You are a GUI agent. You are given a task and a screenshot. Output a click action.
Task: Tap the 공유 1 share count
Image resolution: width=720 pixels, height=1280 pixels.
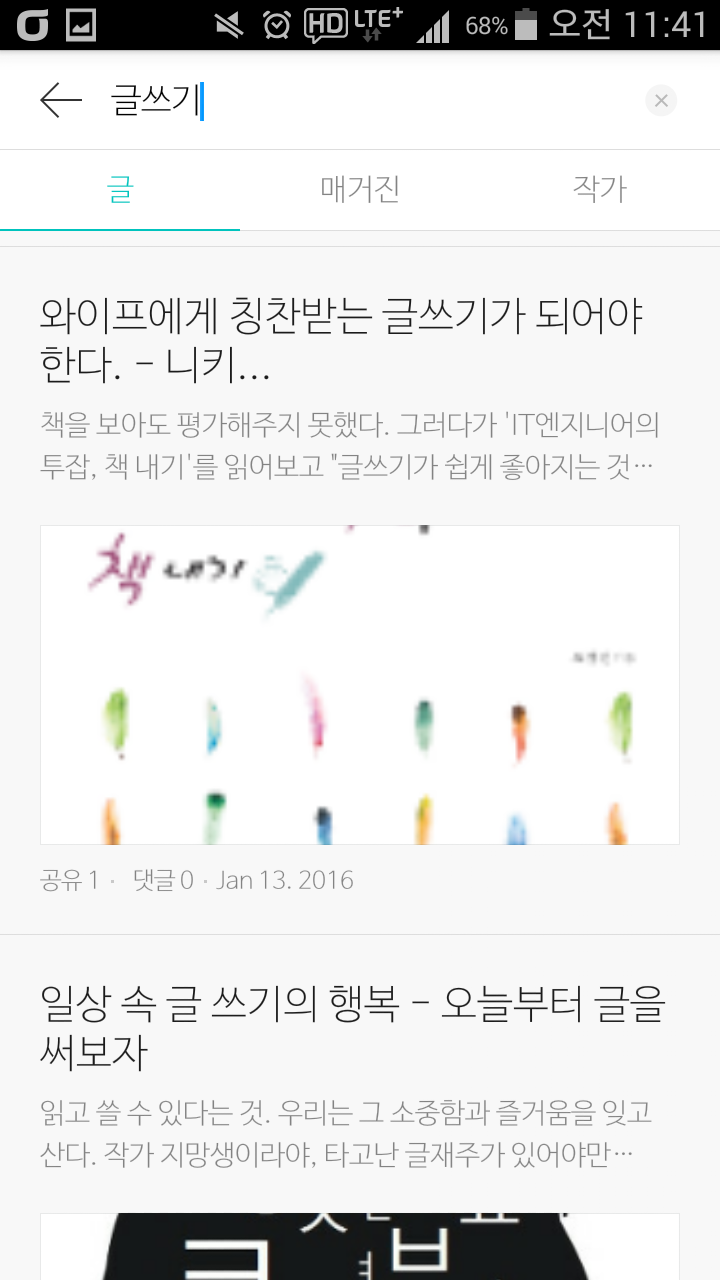tap(71, 880)
